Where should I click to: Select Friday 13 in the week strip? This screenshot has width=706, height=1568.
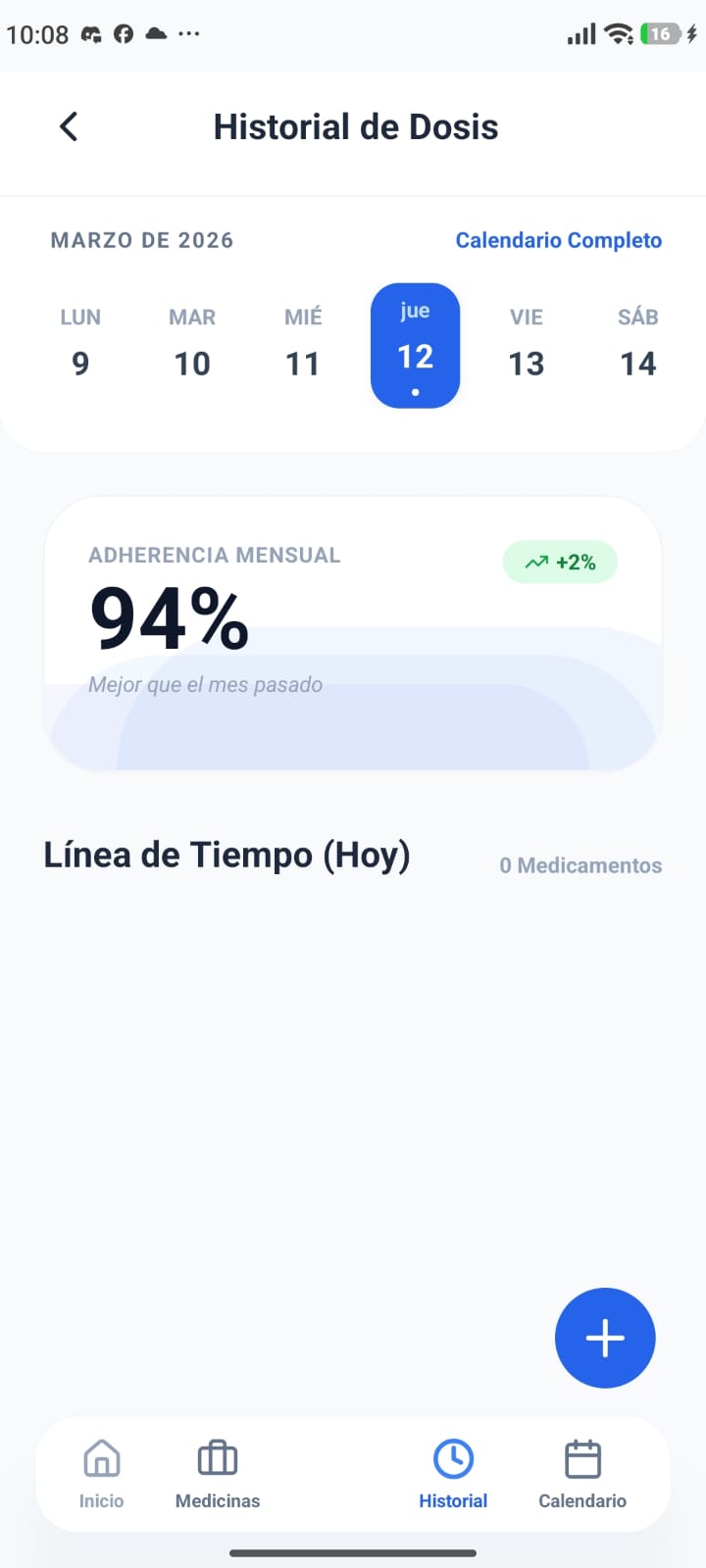527,345
